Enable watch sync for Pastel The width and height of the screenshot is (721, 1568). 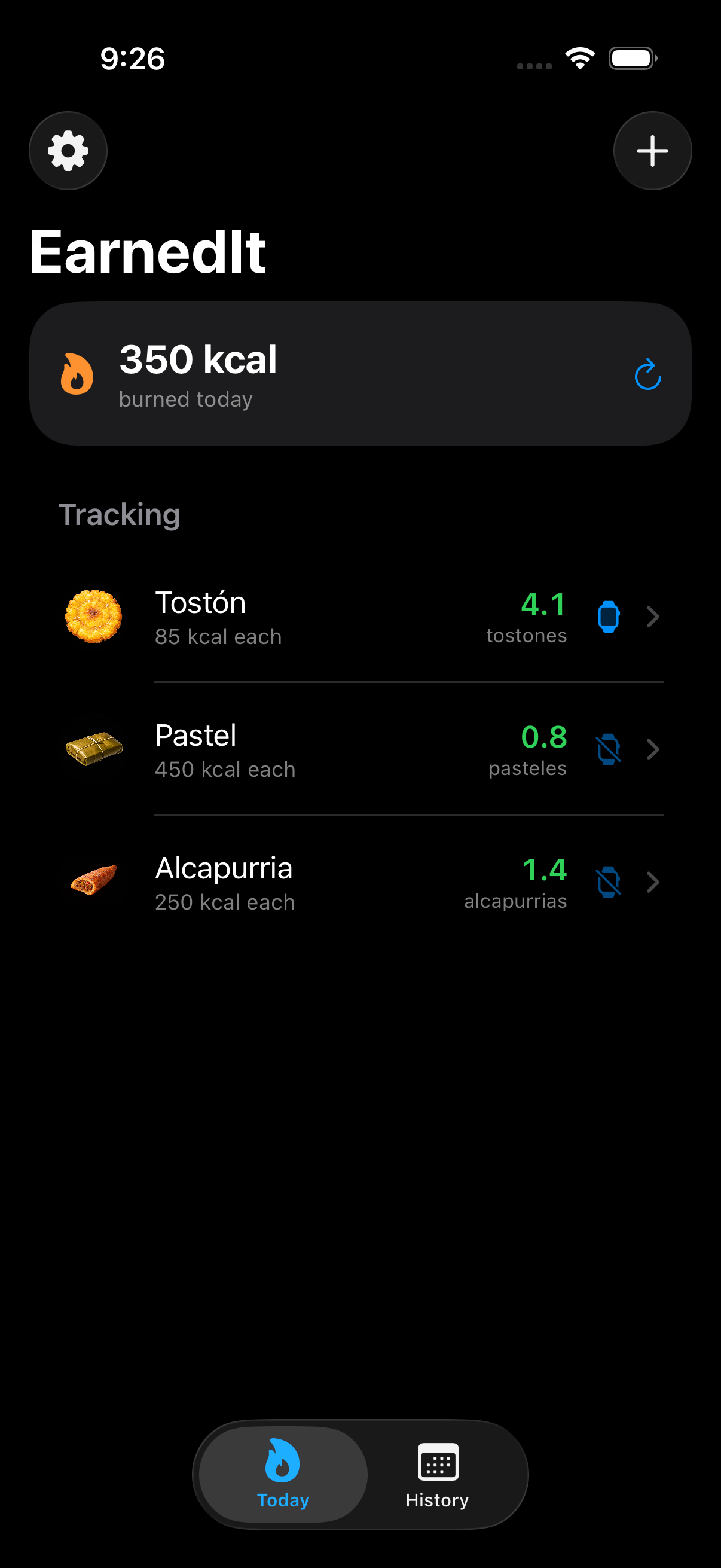609,749
